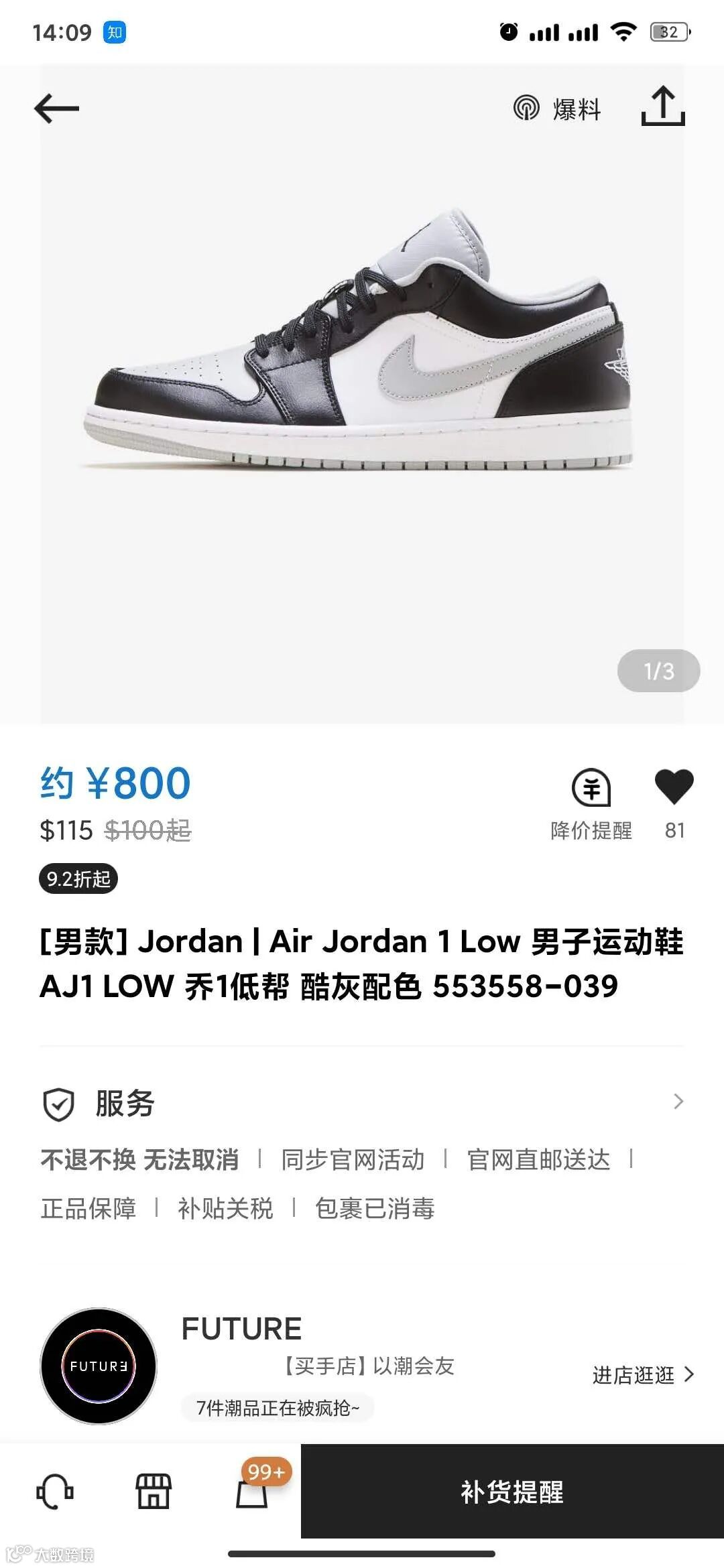Open the 爆料 tip-off option
Viewport: 724px width, 1568px height.
(x=558, y=109)
